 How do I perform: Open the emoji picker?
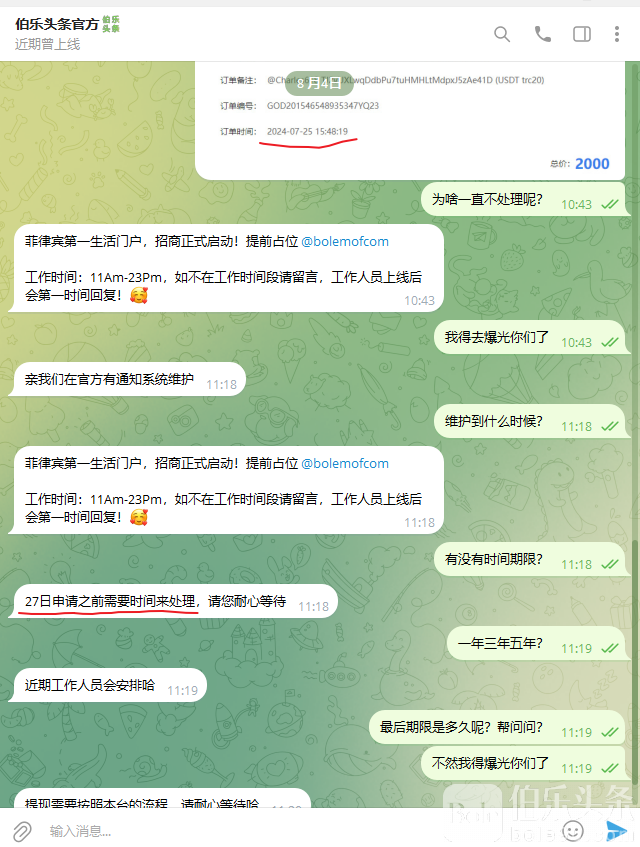573,830
